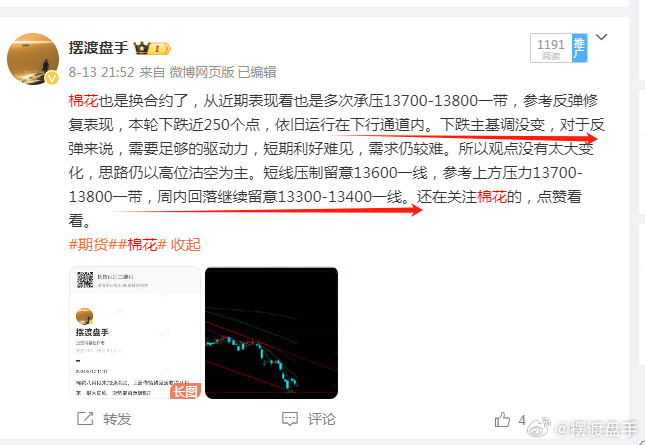Expand the post options chevron
The height and width of the screenshot is (445, 645).
603,40
